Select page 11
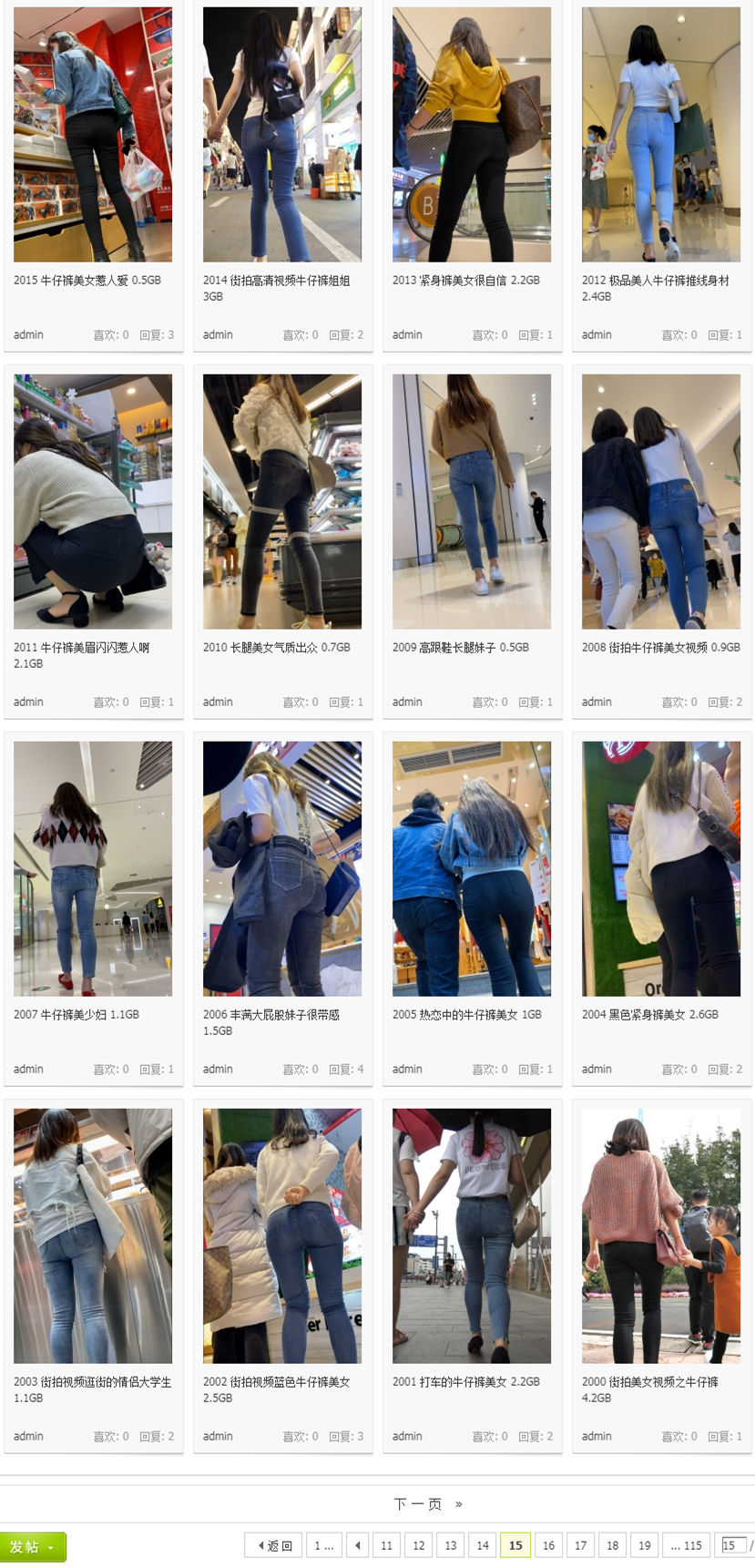755x1568 pixels. pyautogui.click(x=387, y=1545)
